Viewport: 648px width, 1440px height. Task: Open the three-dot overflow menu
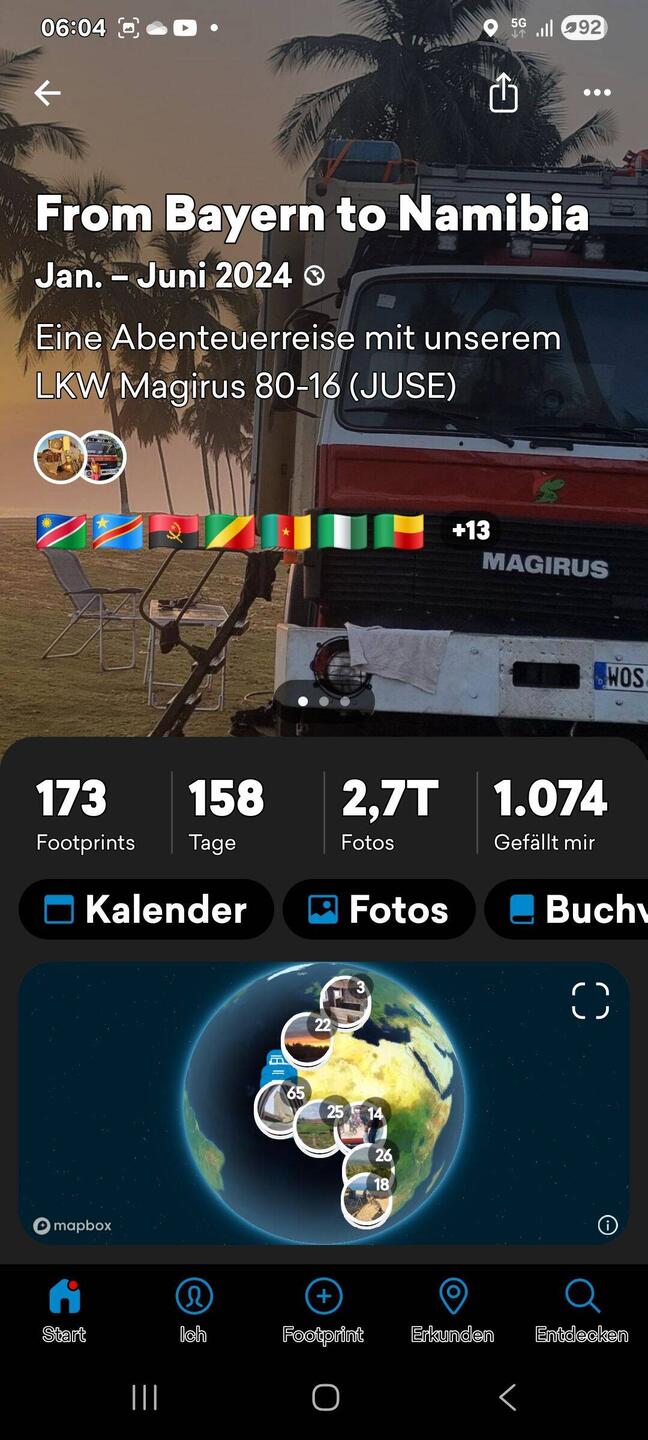click(597, 93)
